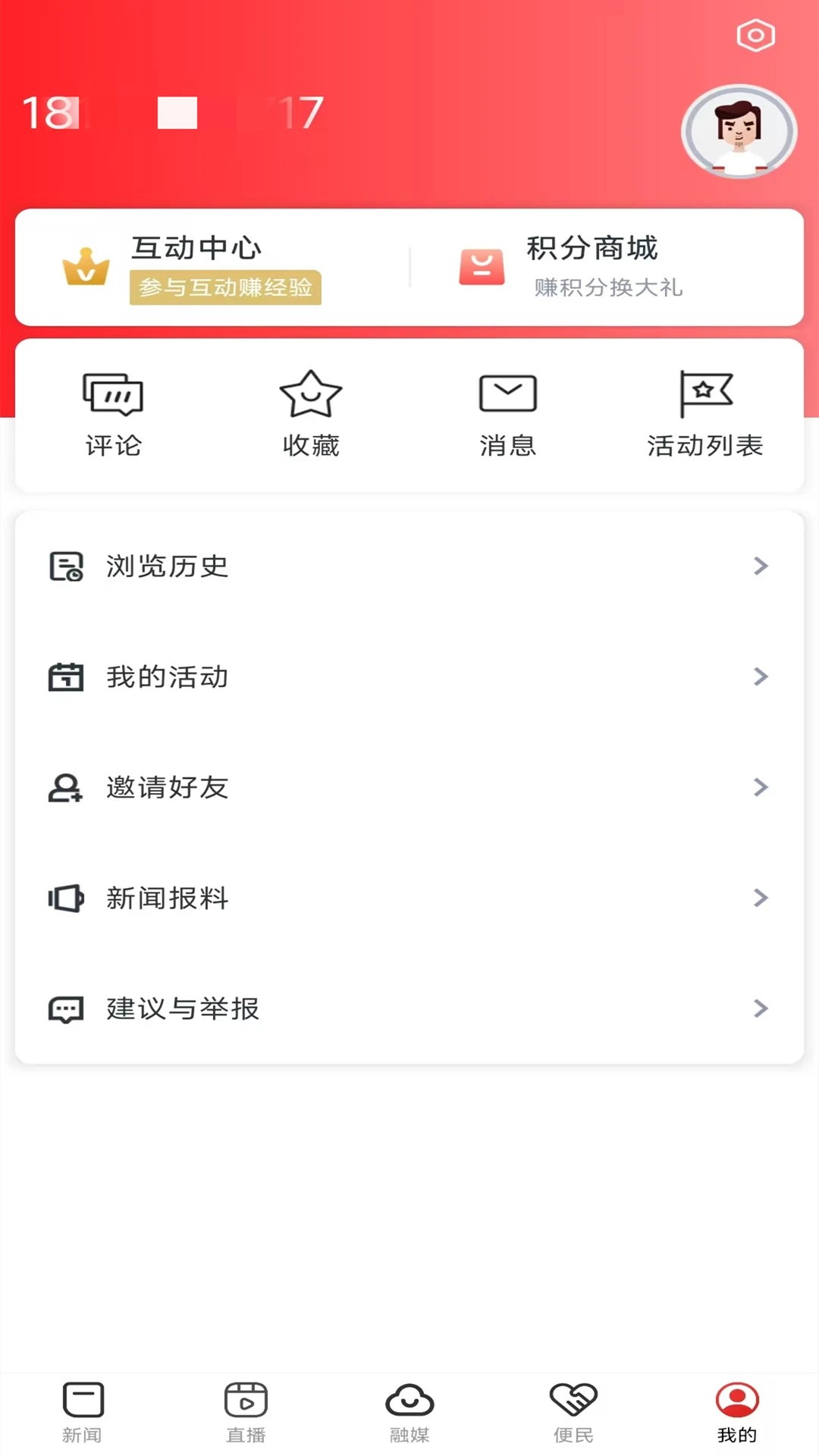Open messages with the 消息 envelope icon
This screenshot has width=819, height=1456.
[x=508, y=392]
